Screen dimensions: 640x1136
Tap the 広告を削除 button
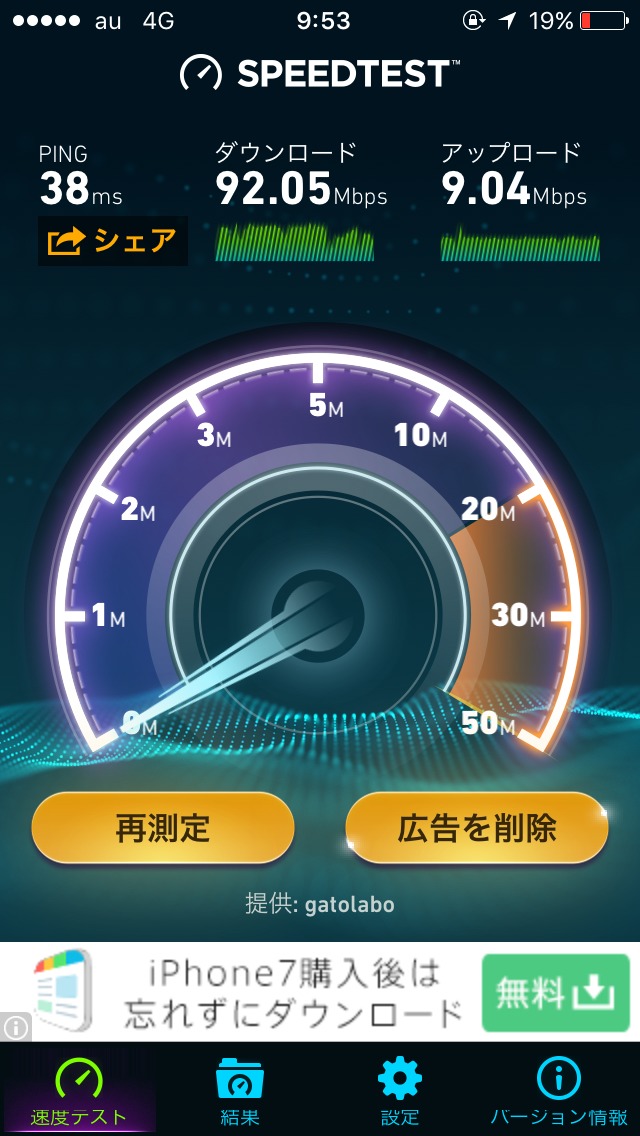click(x=477, y=828)
